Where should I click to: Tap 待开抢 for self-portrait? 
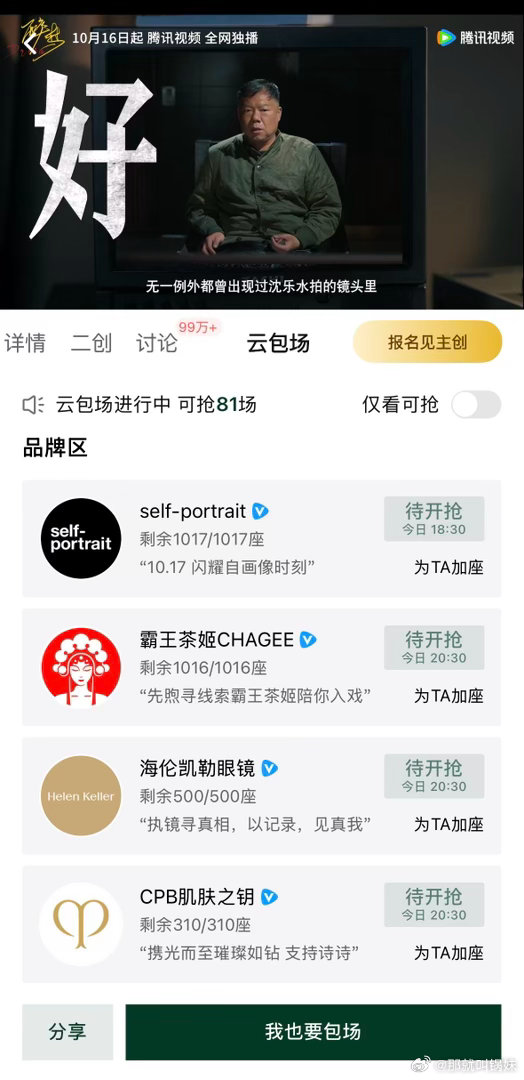point(434,519)
